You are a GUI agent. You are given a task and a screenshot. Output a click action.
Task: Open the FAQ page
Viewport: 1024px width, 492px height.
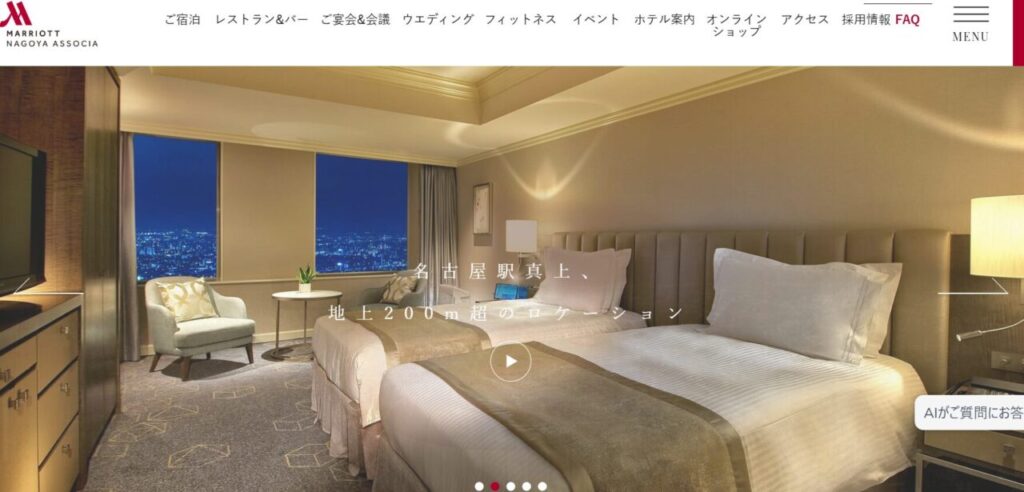[x=907, y=19]
